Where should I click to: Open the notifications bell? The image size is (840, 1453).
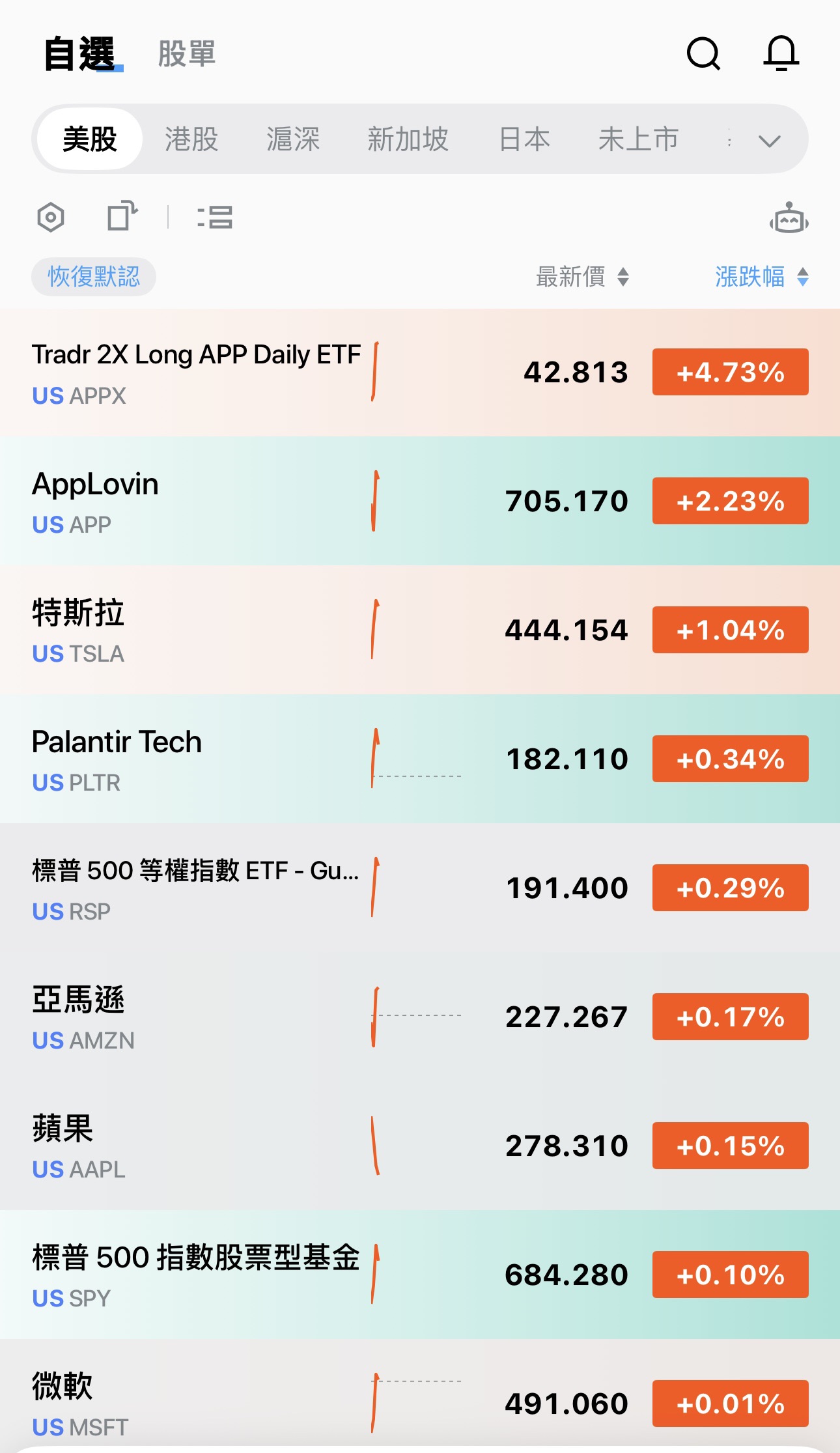(781, 53)
